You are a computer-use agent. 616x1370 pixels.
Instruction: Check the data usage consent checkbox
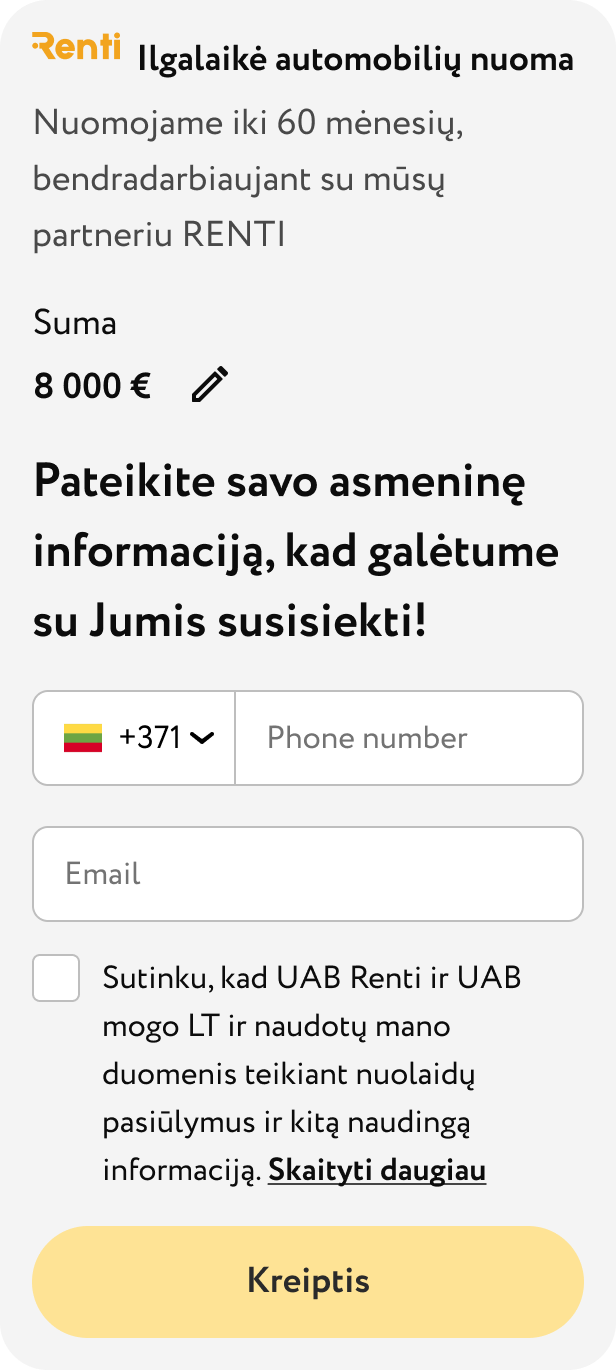[x=56, y=978]
